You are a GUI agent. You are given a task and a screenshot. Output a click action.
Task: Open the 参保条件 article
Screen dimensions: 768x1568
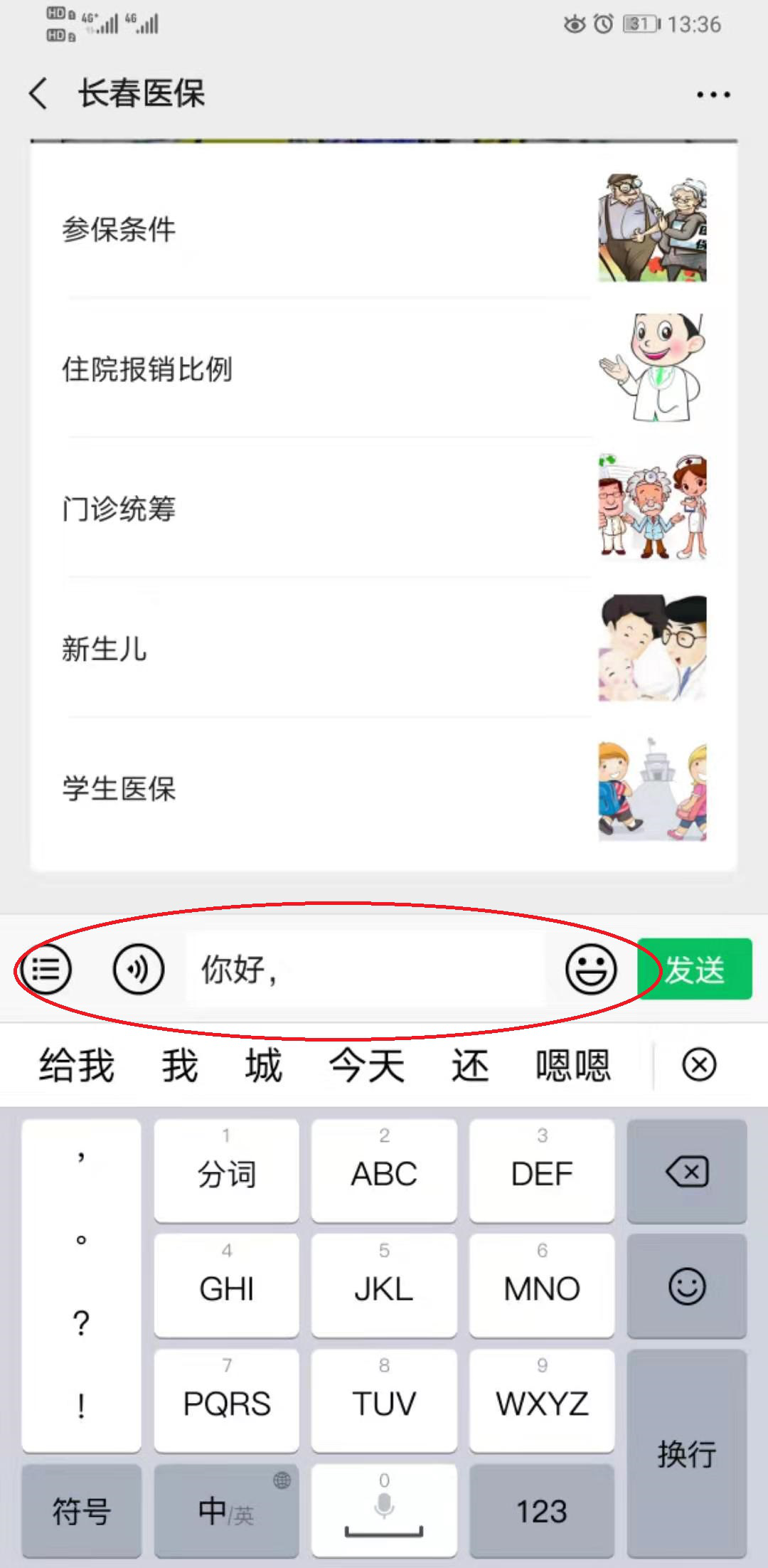click(x=118, y=229)
